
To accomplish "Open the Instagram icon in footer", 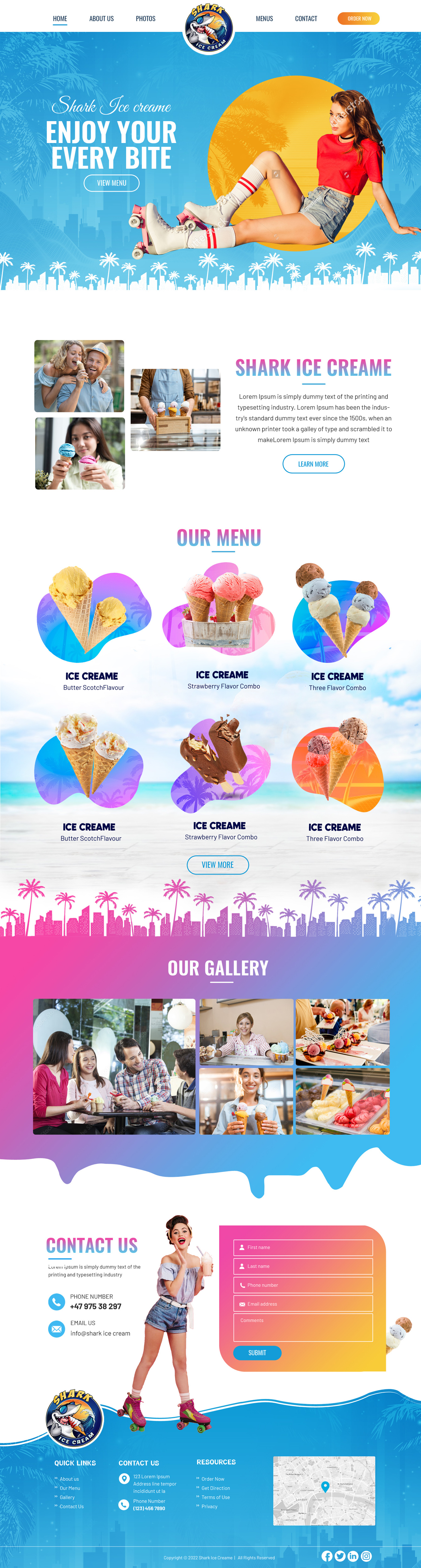I will tap(366, 1556).
